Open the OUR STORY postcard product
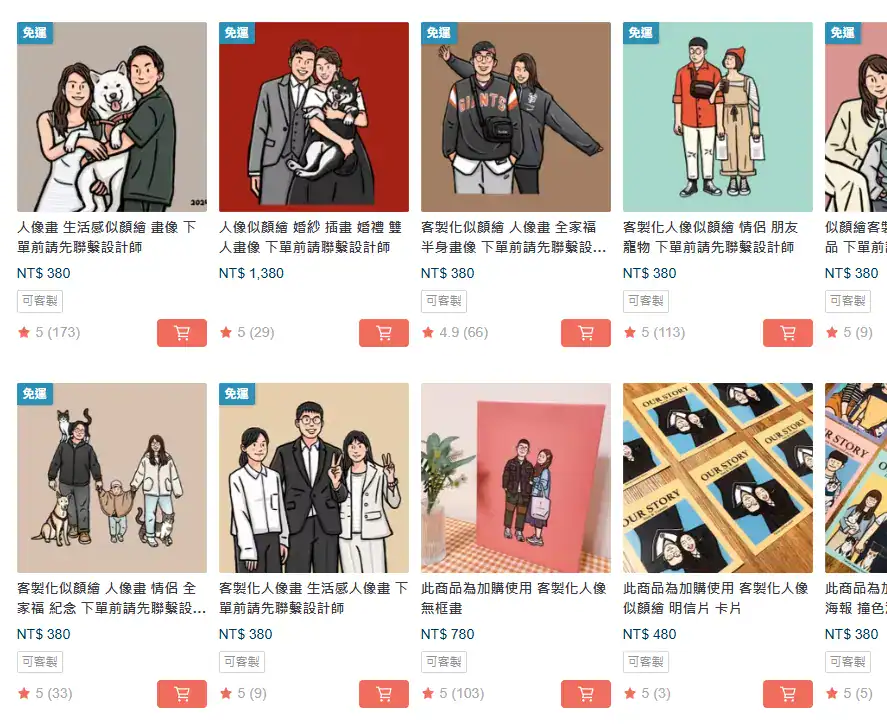 click(x=718, y=478)
